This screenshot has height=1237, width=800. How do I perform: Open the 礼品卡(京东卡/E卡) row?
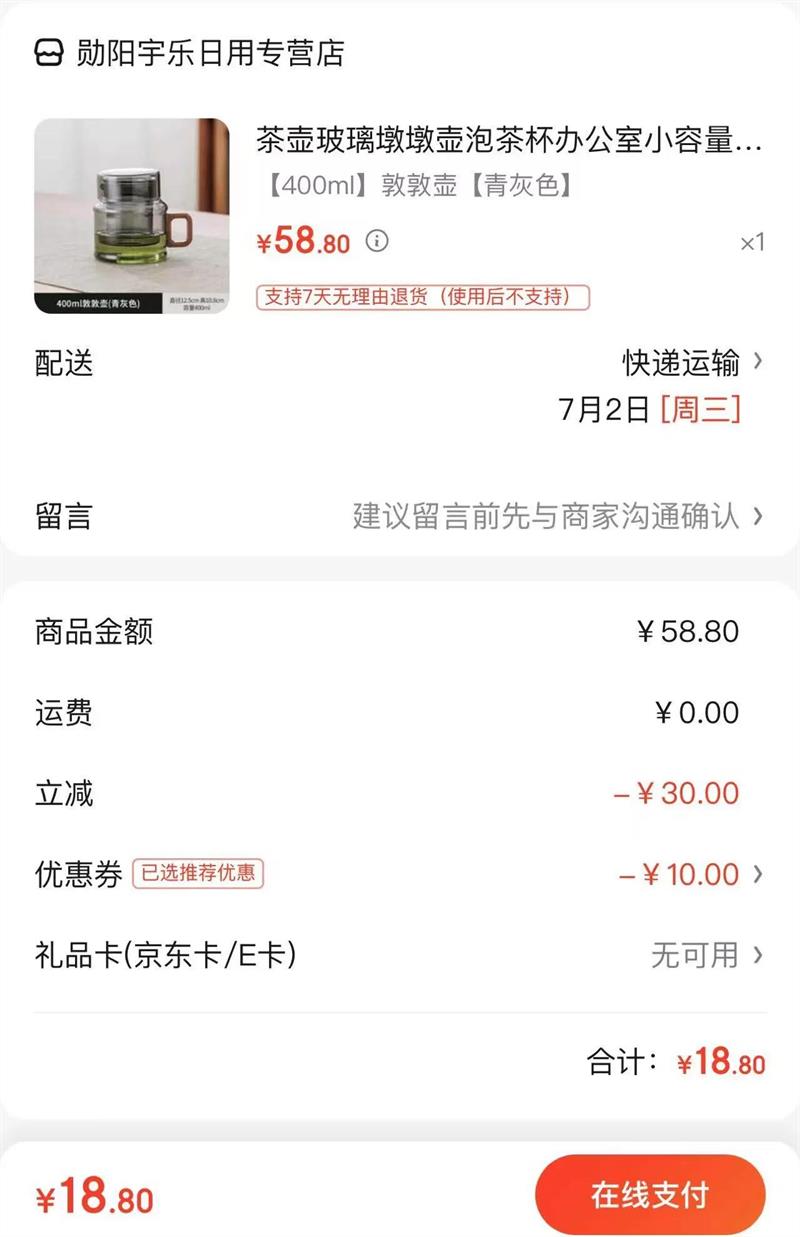pos(400,955)
